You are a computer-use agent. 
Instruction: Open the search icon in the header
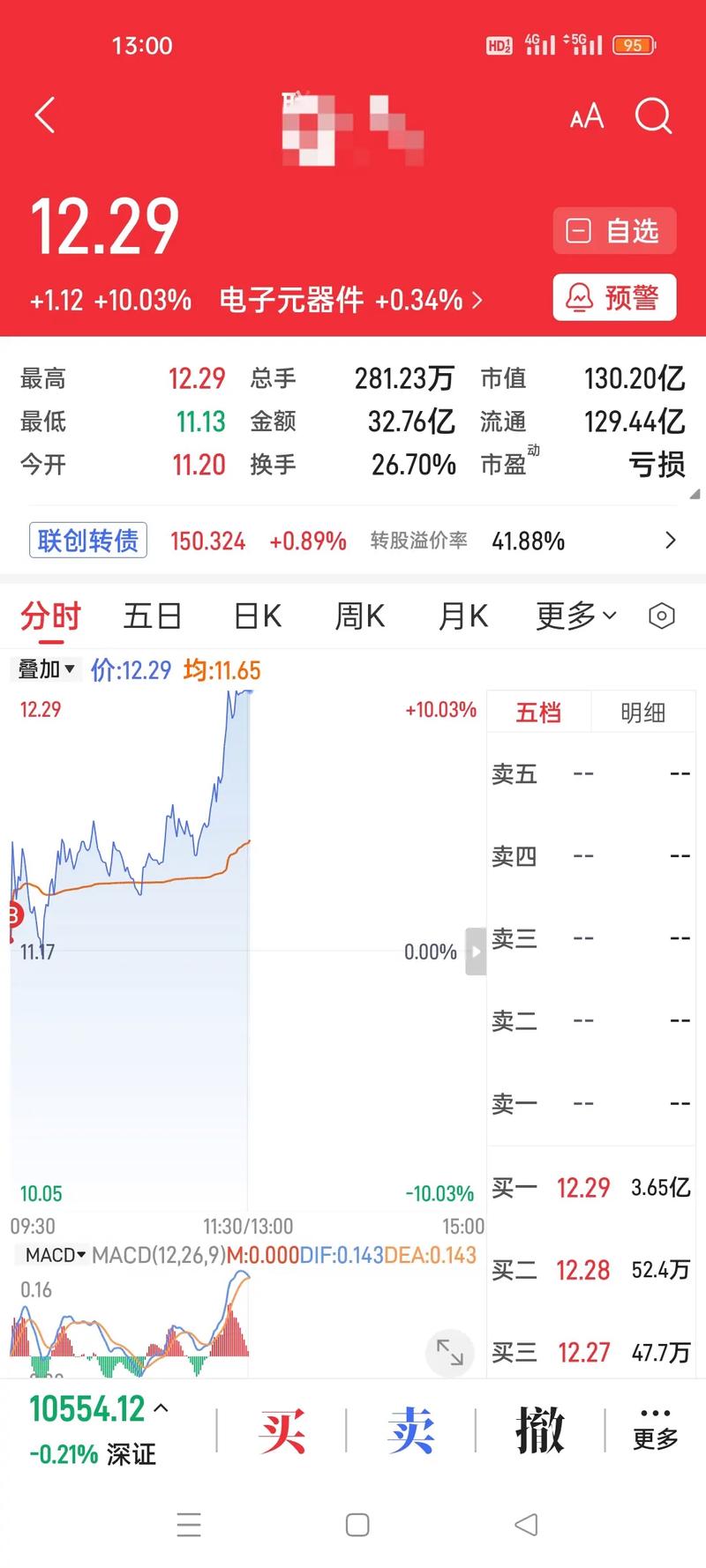(653, 116)
